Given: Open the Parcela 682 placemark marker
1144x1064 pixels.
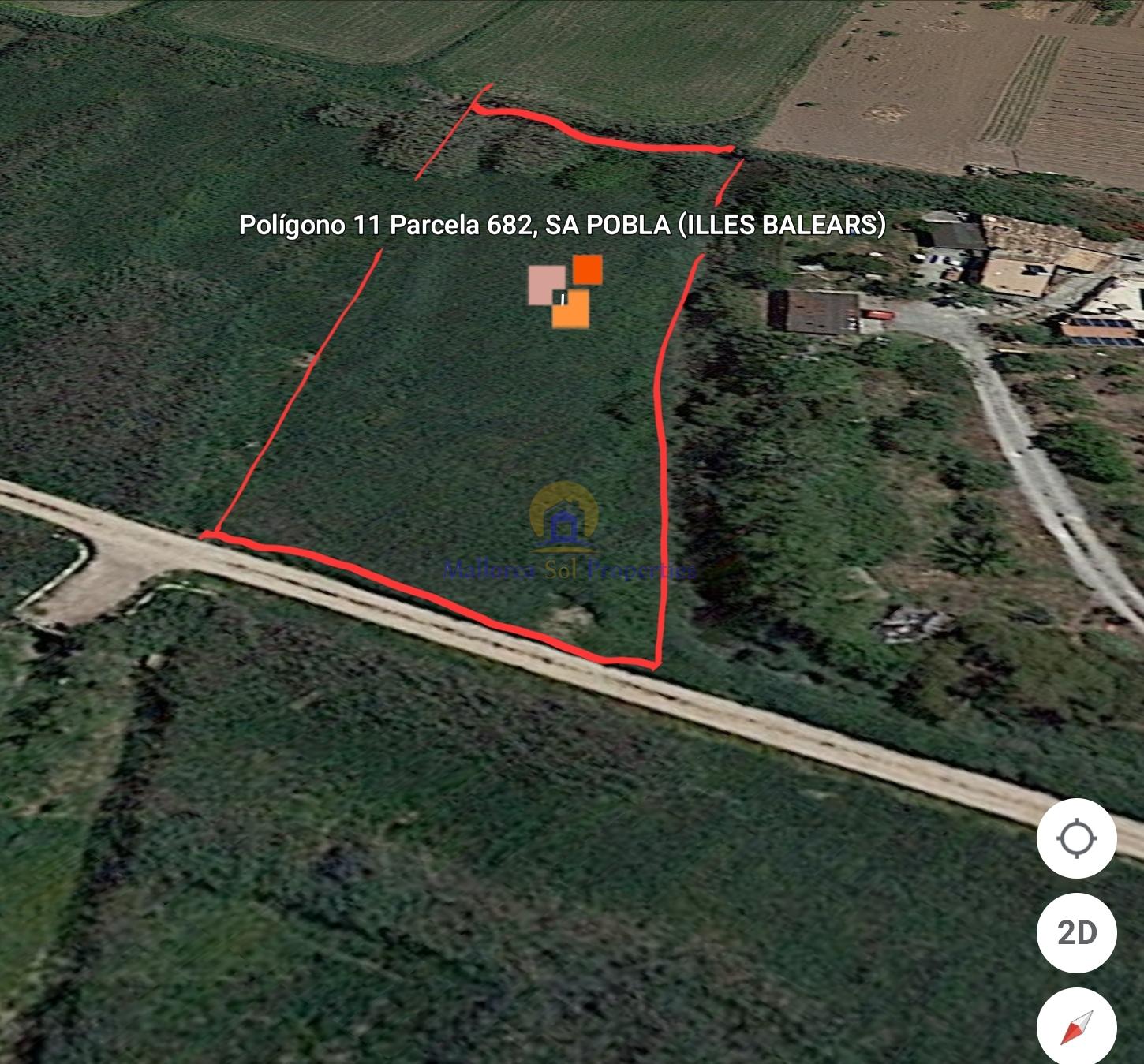Looking at the screenshot, I should point(566,291).
